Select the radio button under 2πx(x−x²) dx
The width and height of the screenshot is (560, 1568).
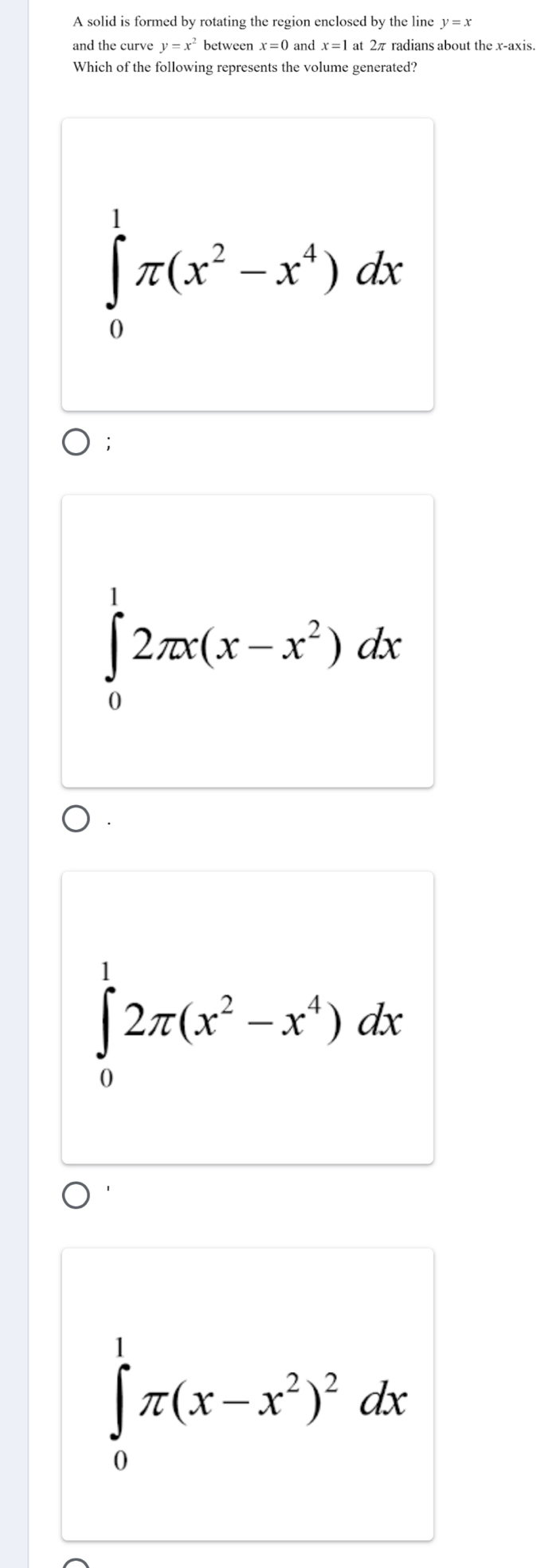pyautogui.click(x=76, y=819)
